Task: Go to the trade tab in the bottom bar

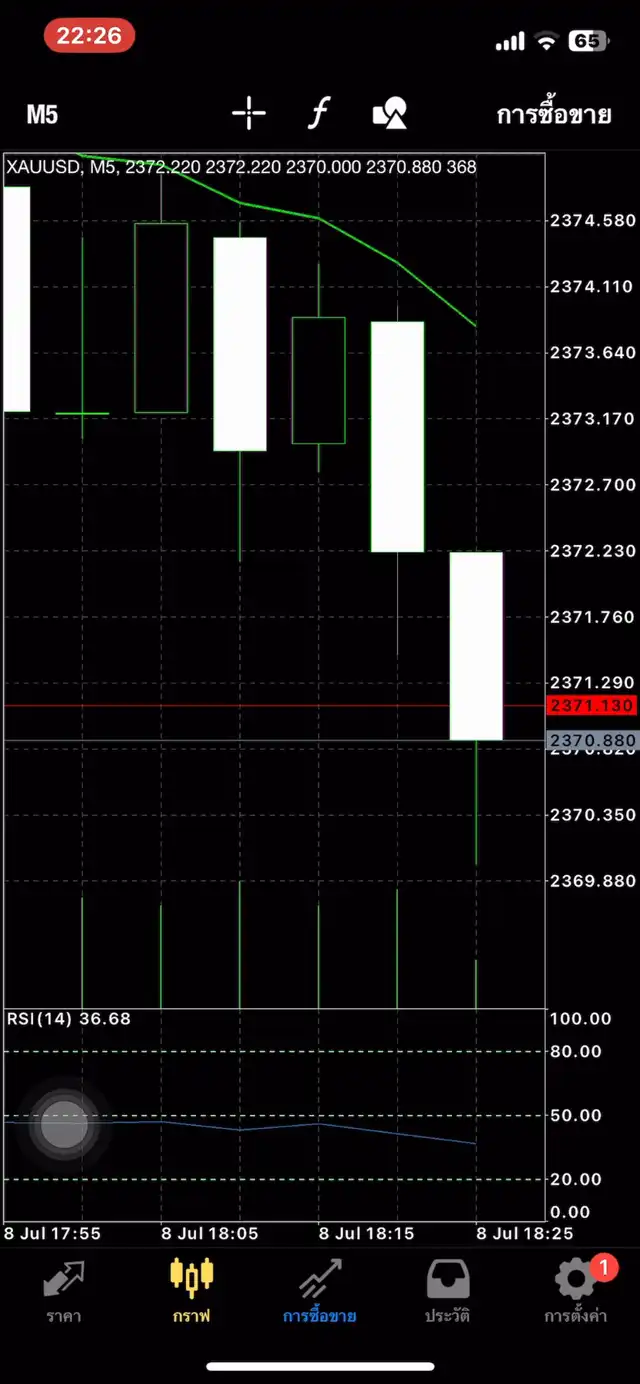Action: coord(319,1291)
